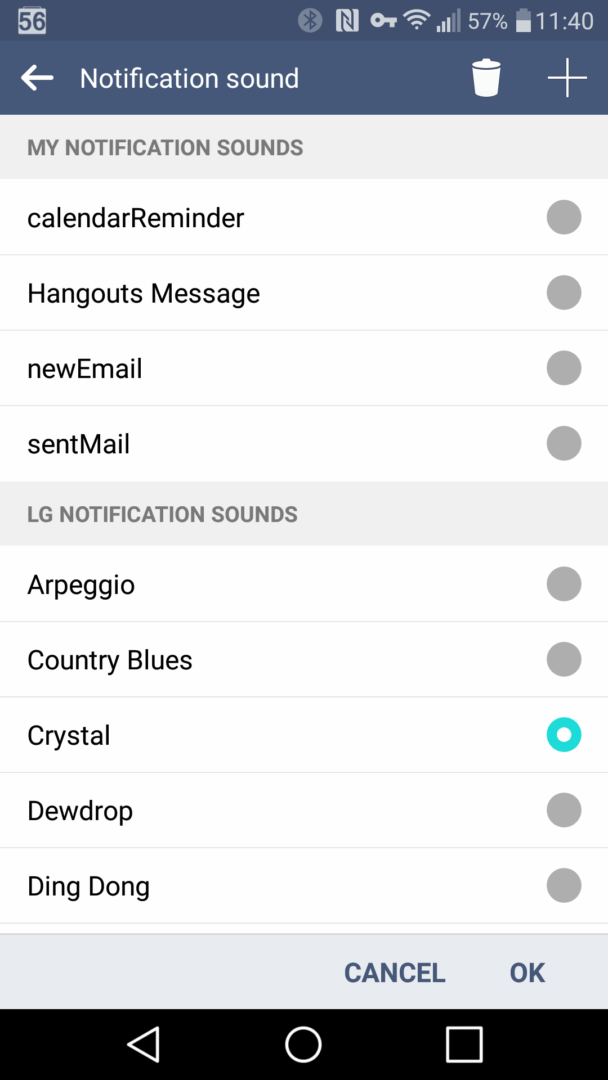Select the newEmail sound
Screen dimensions: 608x1080
304,369
